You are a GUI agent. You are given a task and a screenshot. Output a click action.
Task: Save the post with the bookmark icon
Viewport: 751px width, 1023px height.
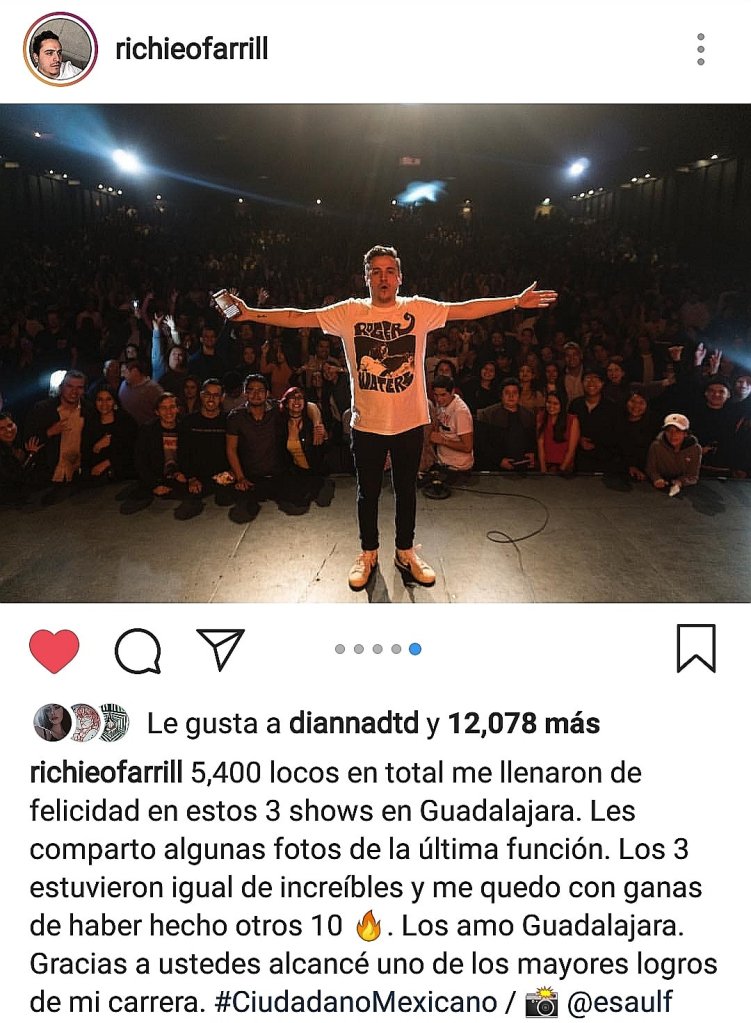pos(696,649)
